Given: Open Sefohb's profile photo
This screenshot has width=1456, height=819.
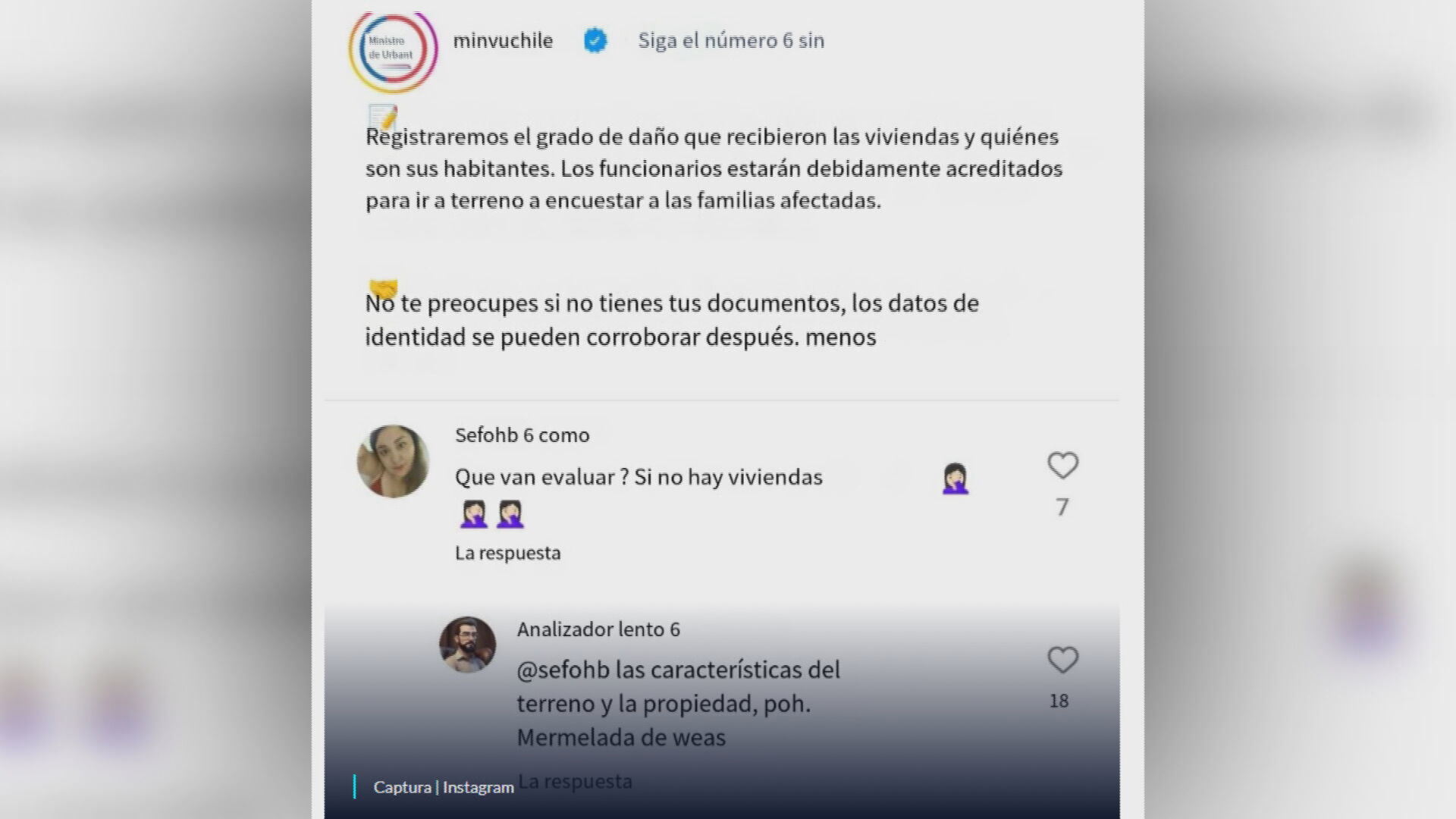Looking at the screenshot, I should pyautogui.click(x=393, y=461).
